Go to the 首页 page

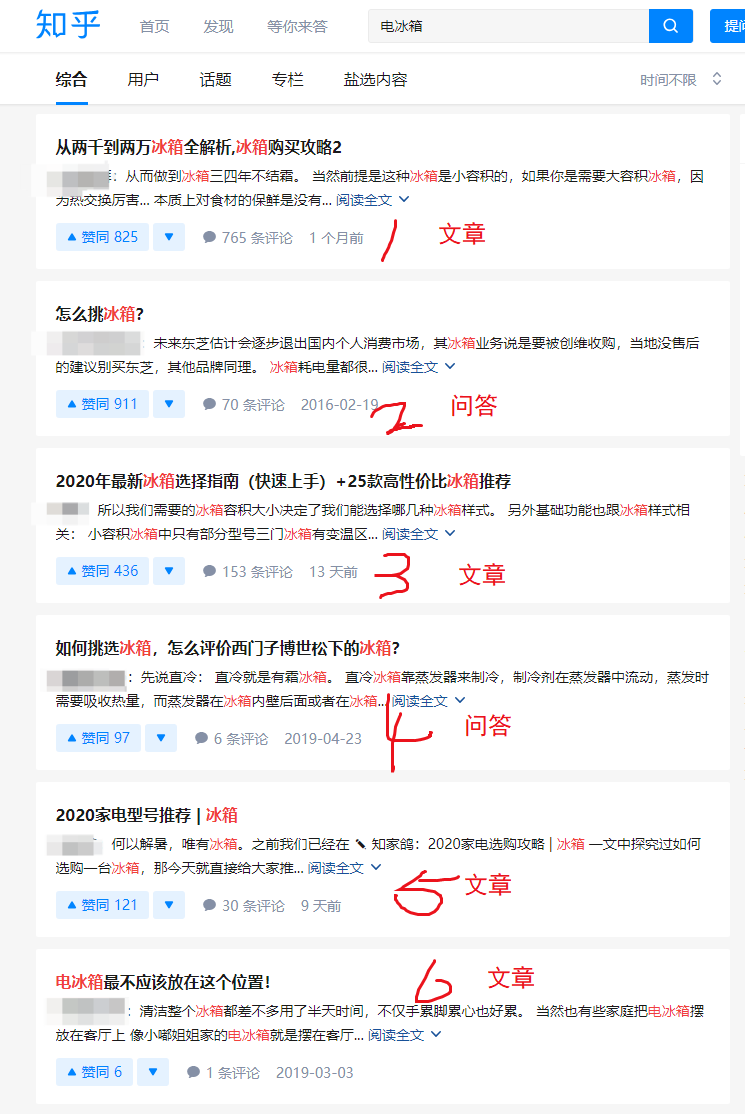coord(155,26)
